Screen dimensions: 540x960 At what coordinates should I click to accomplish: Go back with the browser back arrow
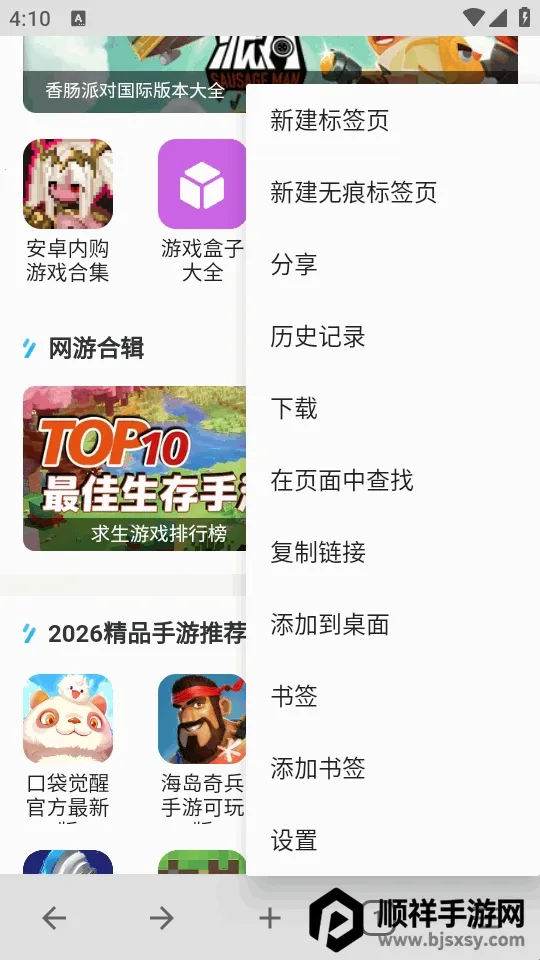pyautogui.click(x=54, y=918)
